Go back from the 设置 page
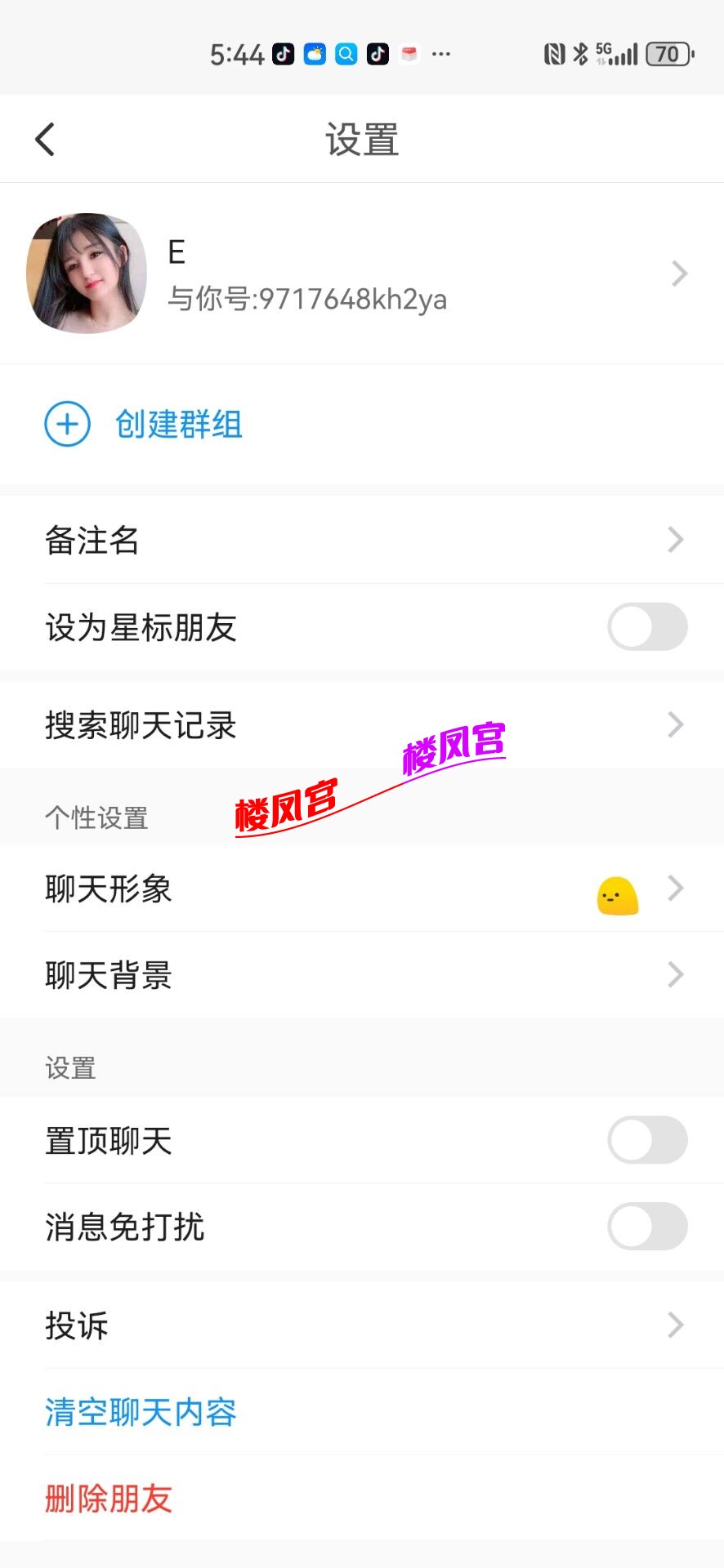724x1568 pixels. pyautogui.click(x=46, y=140)
